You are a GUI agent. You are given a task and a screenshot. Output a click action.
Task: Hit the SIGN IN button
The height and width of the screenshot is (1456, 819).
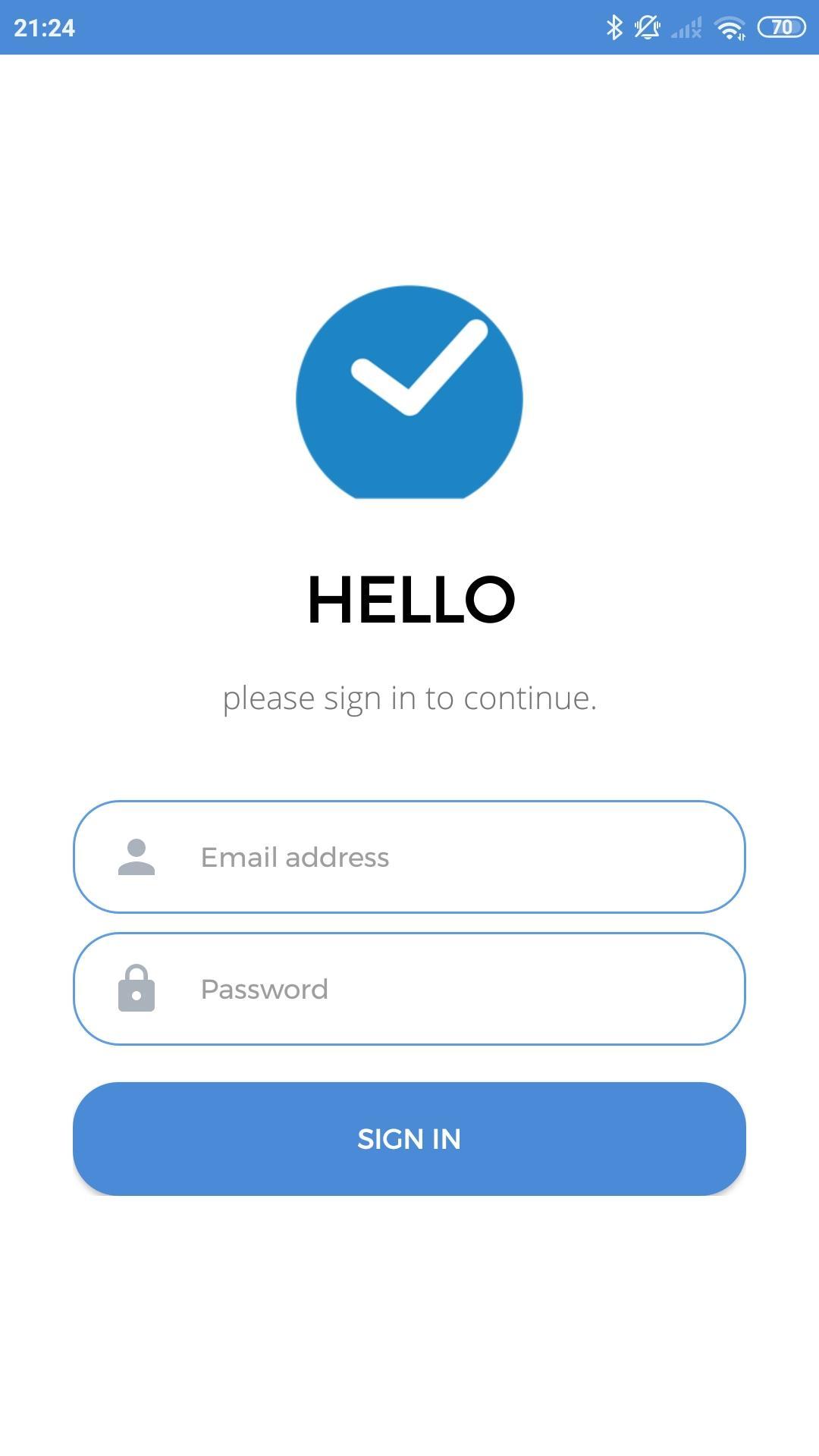[409, 1139]
